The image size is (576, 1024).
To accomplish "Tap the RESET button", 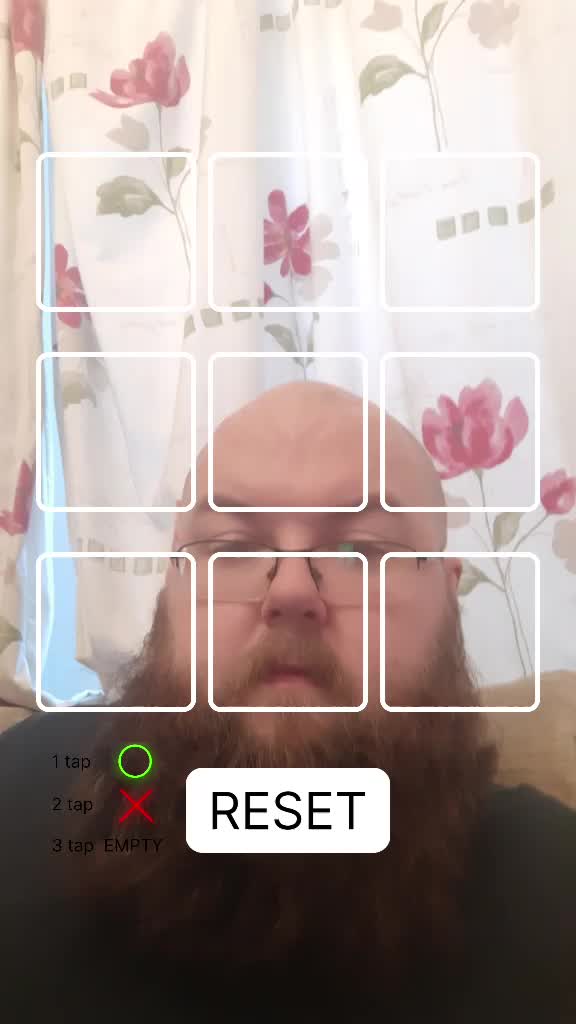I will tap(288, 810).
